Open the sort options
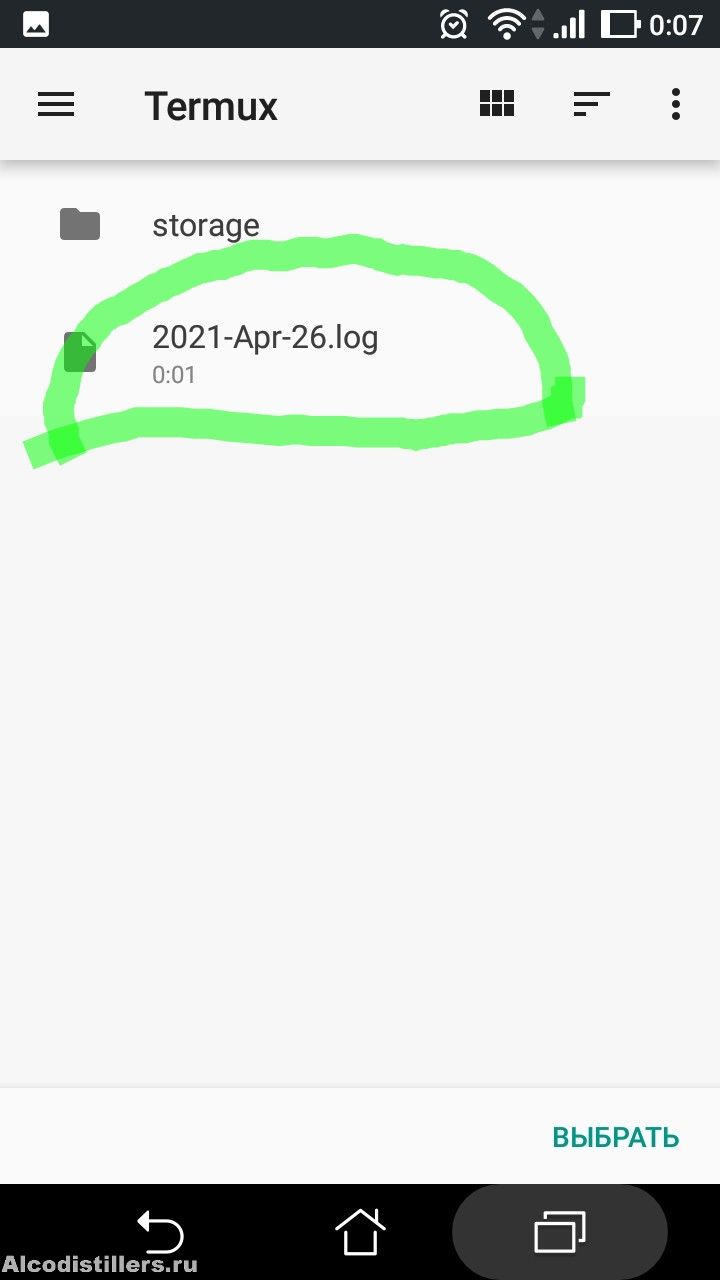Image resolution: width=720 pixels, height=1280 pixels. click(591, 104)
